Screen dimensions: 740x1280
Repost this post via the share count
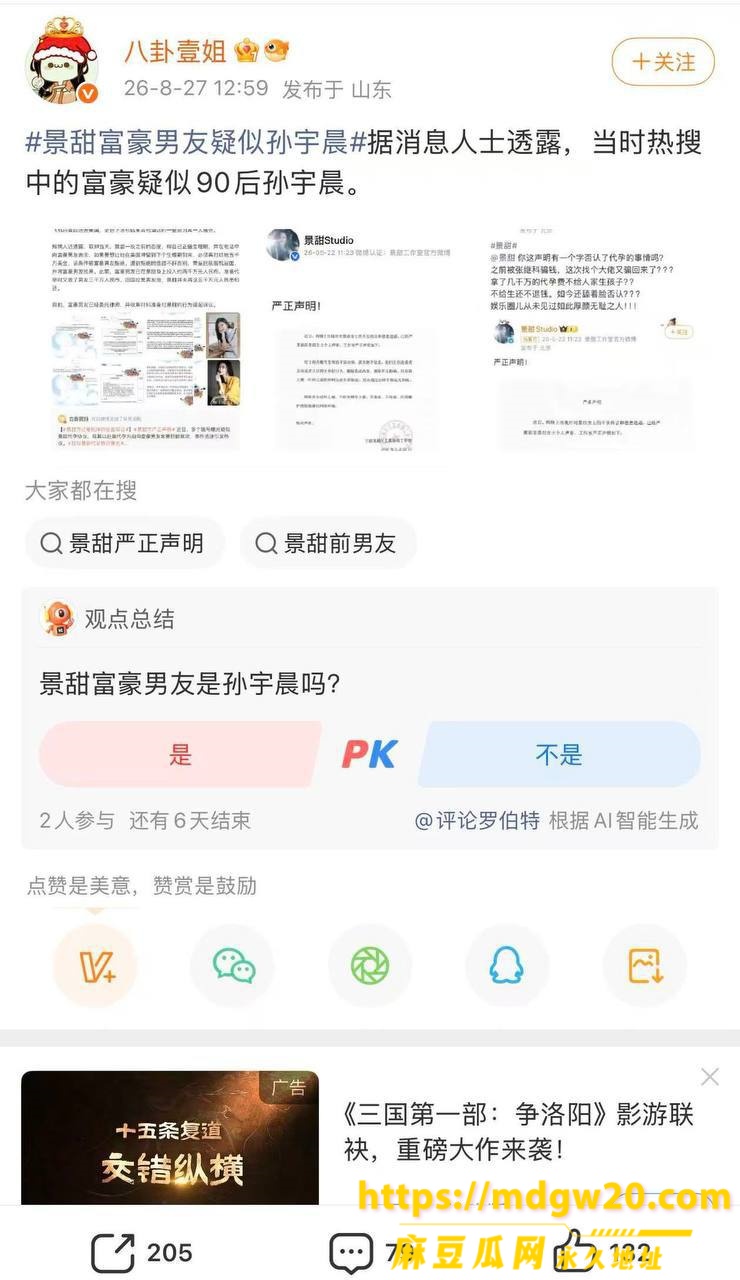pyautogui.click(x=141, y=1253)
